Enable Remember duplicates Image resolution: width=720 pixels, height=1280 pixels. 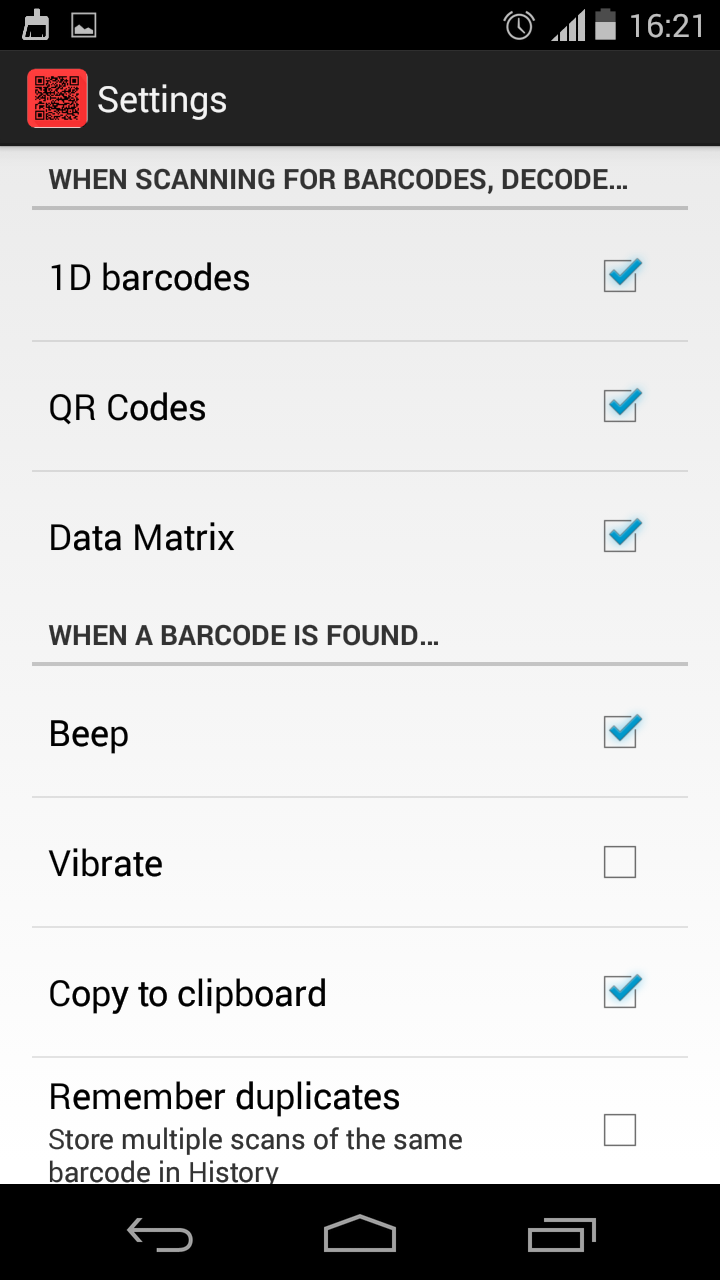(620, 1130)
